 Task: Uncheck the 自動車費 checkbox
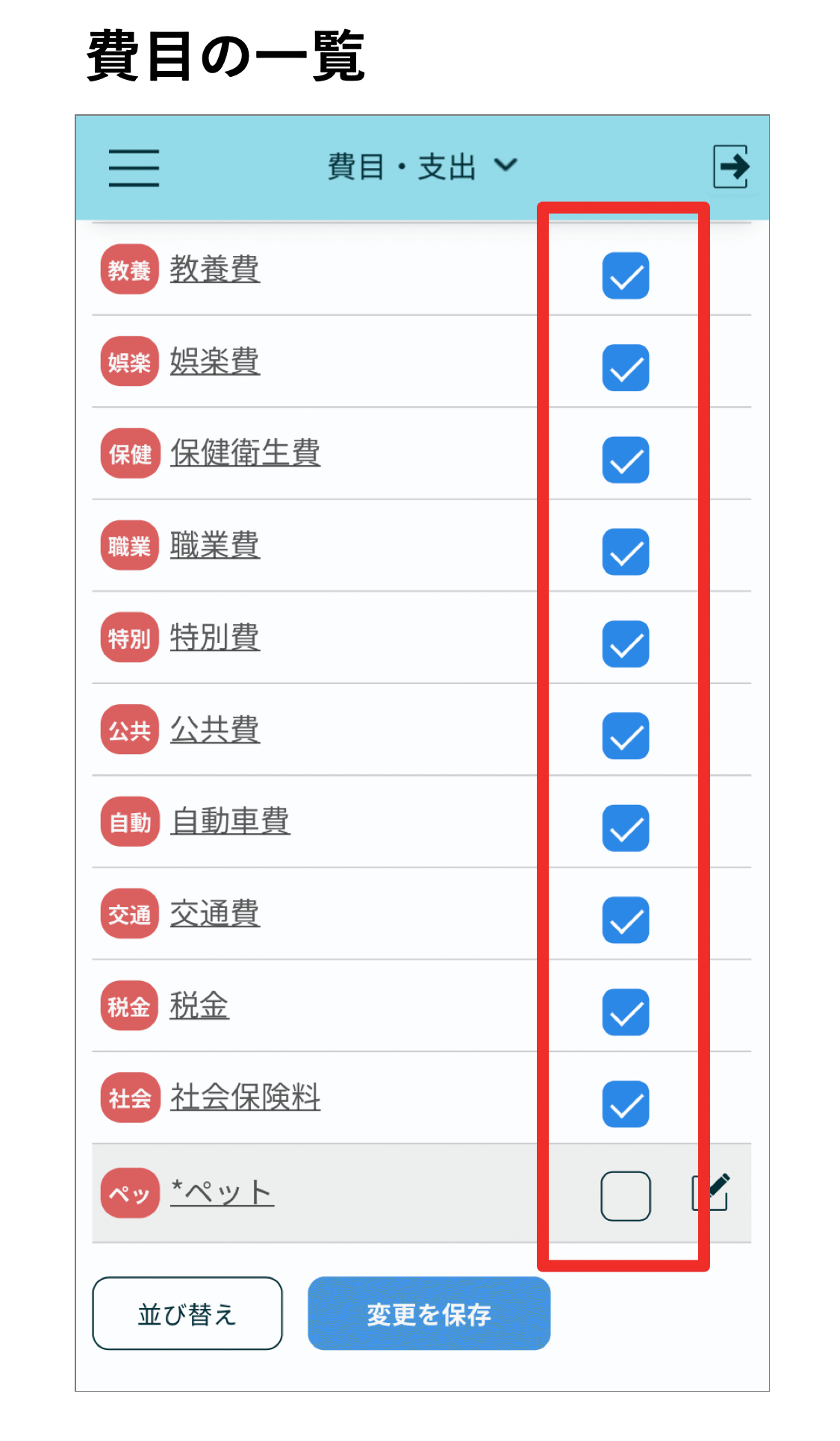(626, 828)
